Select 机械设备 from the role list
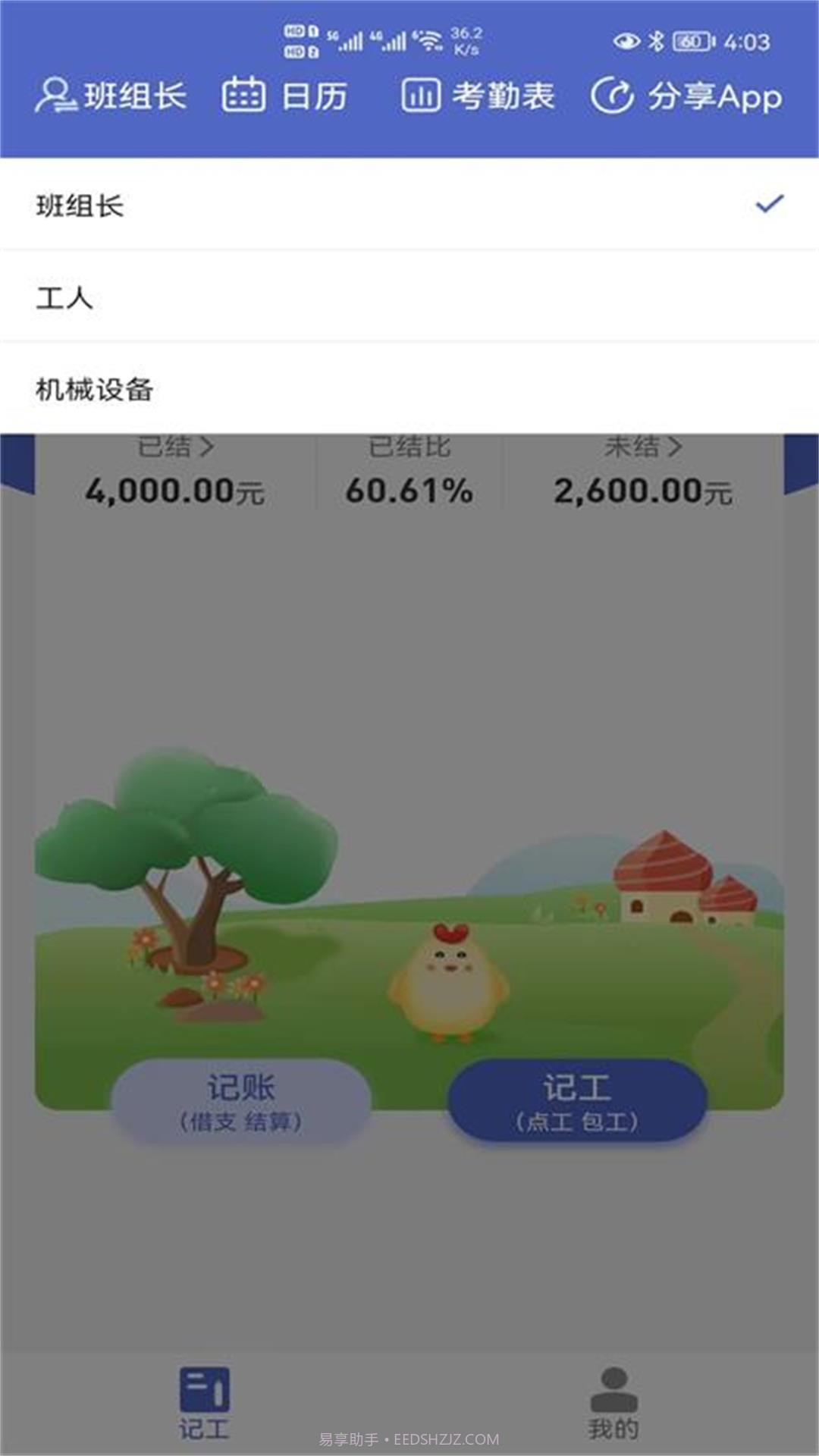The width and height of the screenshot is (819, 1456). click(x=95, y=388)
